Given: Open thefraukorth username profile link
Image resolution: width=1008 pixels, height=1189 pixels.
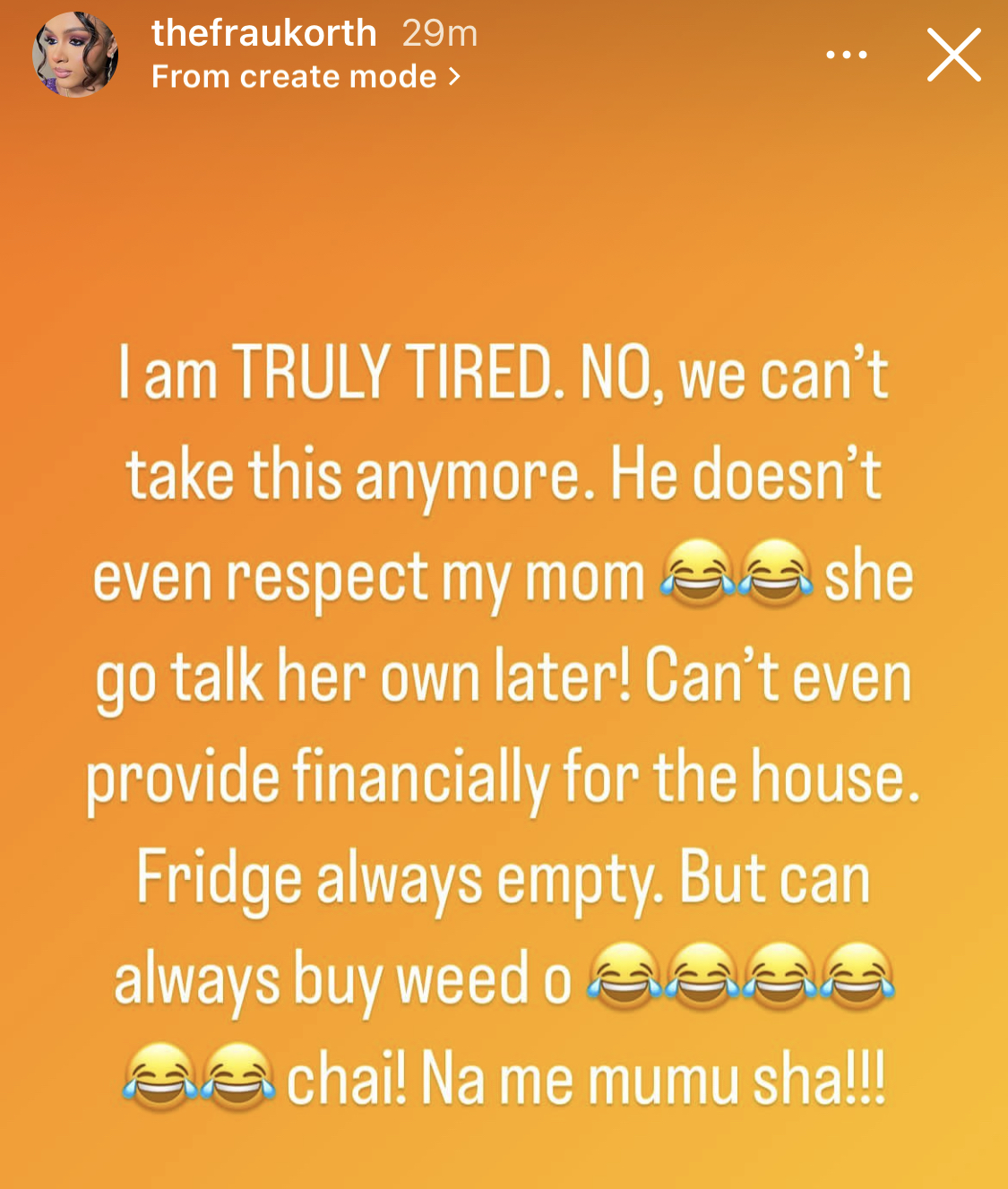Looking at the screenshot, I should coord(263,34).
